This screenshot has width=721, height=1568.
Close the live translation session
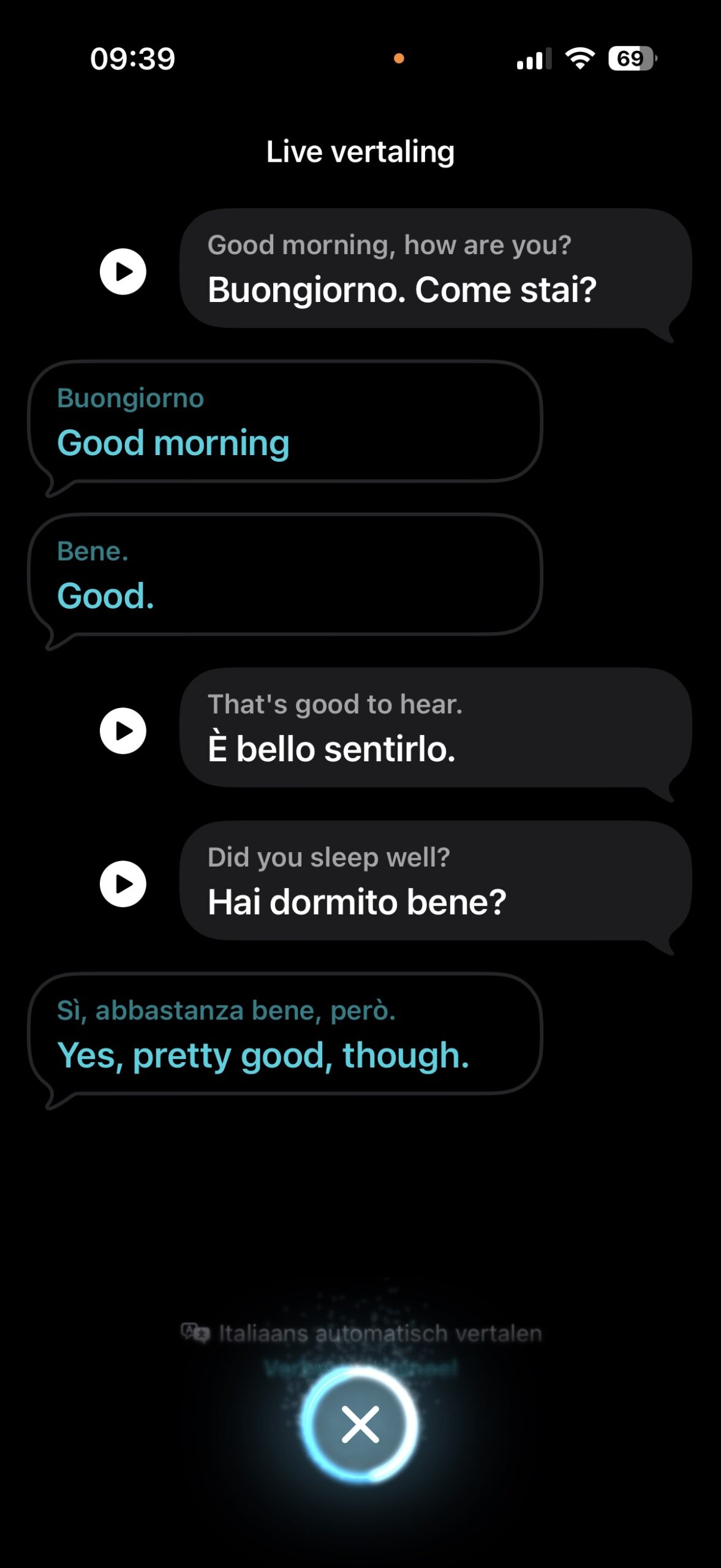(360, 1425)
